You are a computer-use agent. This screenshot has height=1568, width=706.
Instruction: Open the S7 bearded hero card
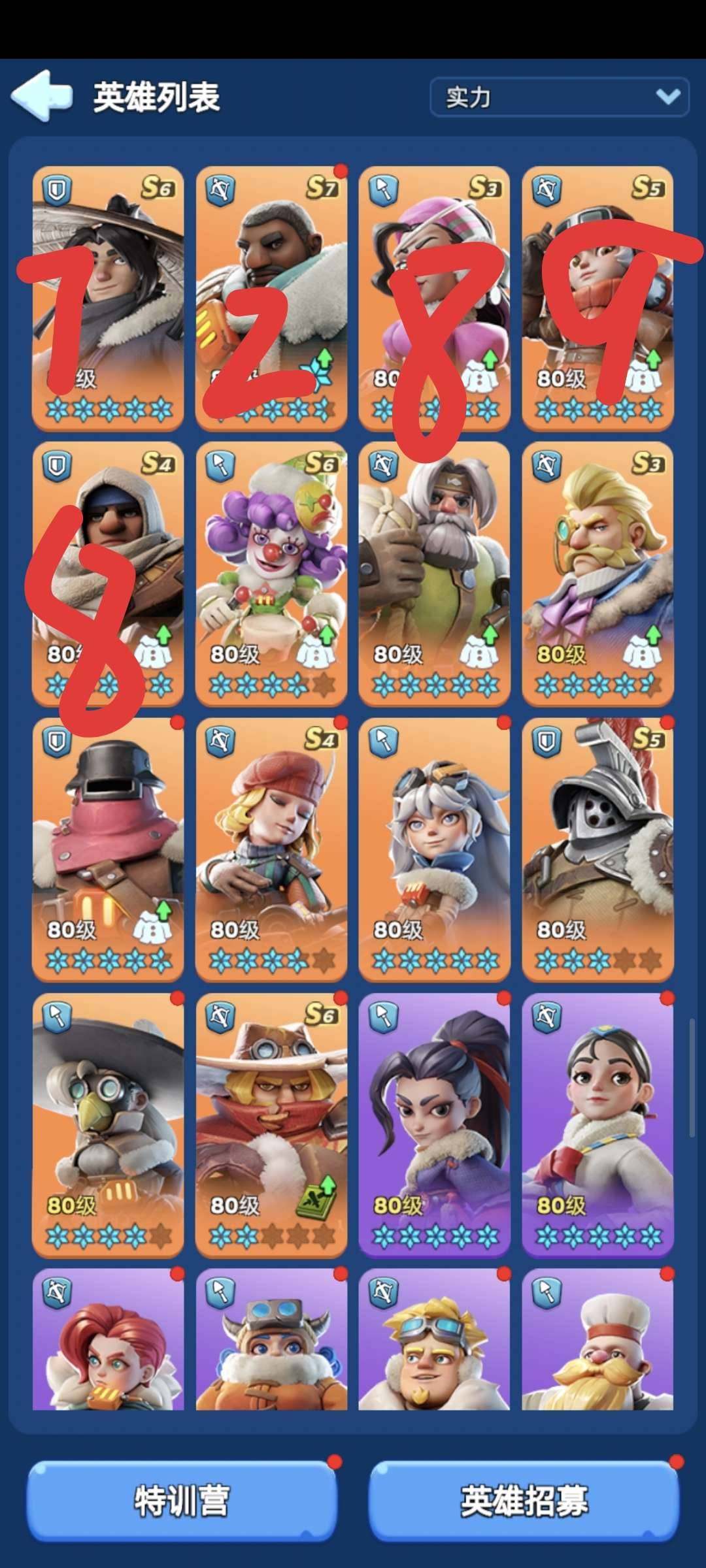(x=271, y=297)
